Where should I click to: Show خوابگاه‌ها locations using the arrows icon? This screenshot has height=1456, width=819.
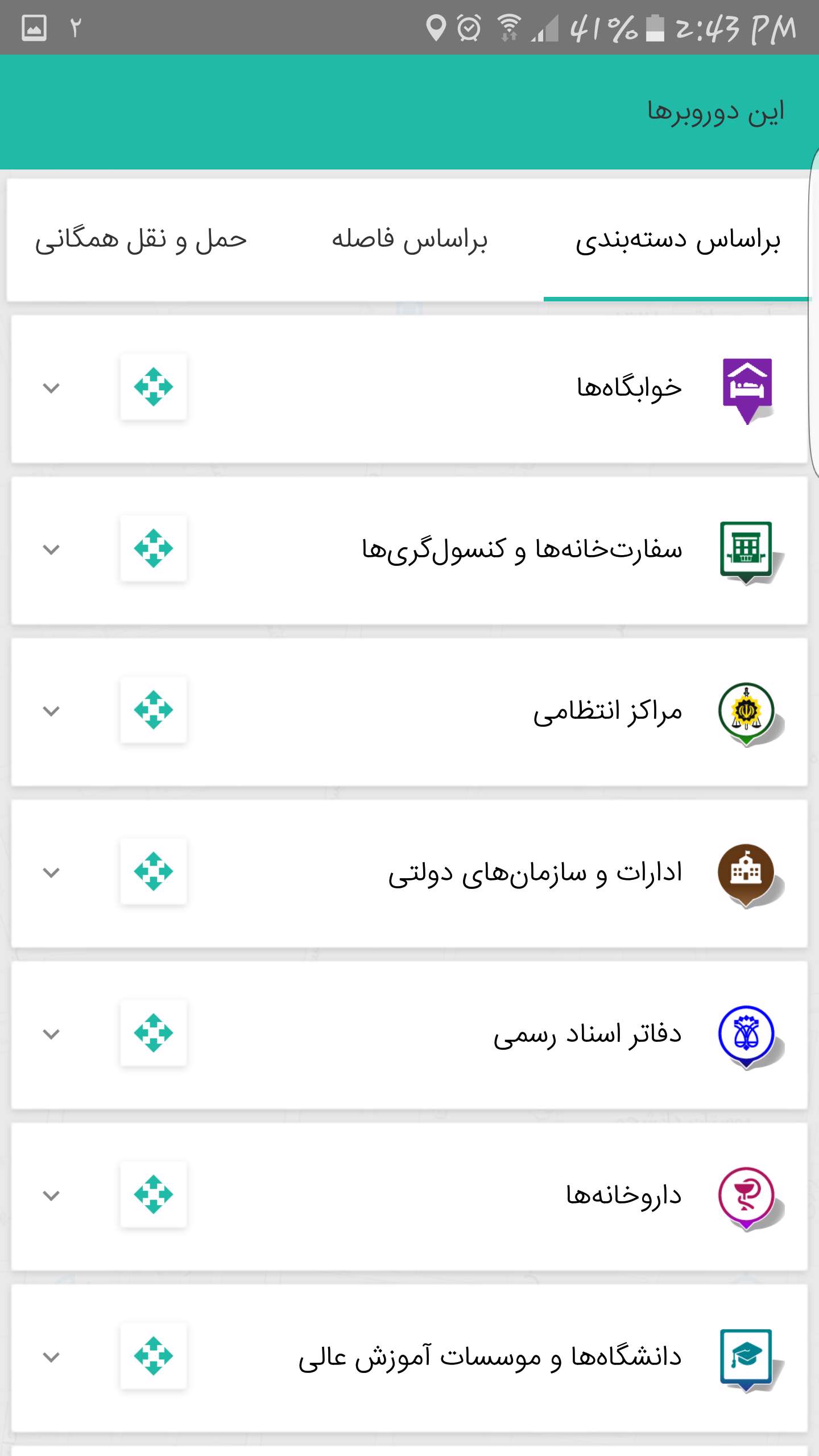point(154,387)
